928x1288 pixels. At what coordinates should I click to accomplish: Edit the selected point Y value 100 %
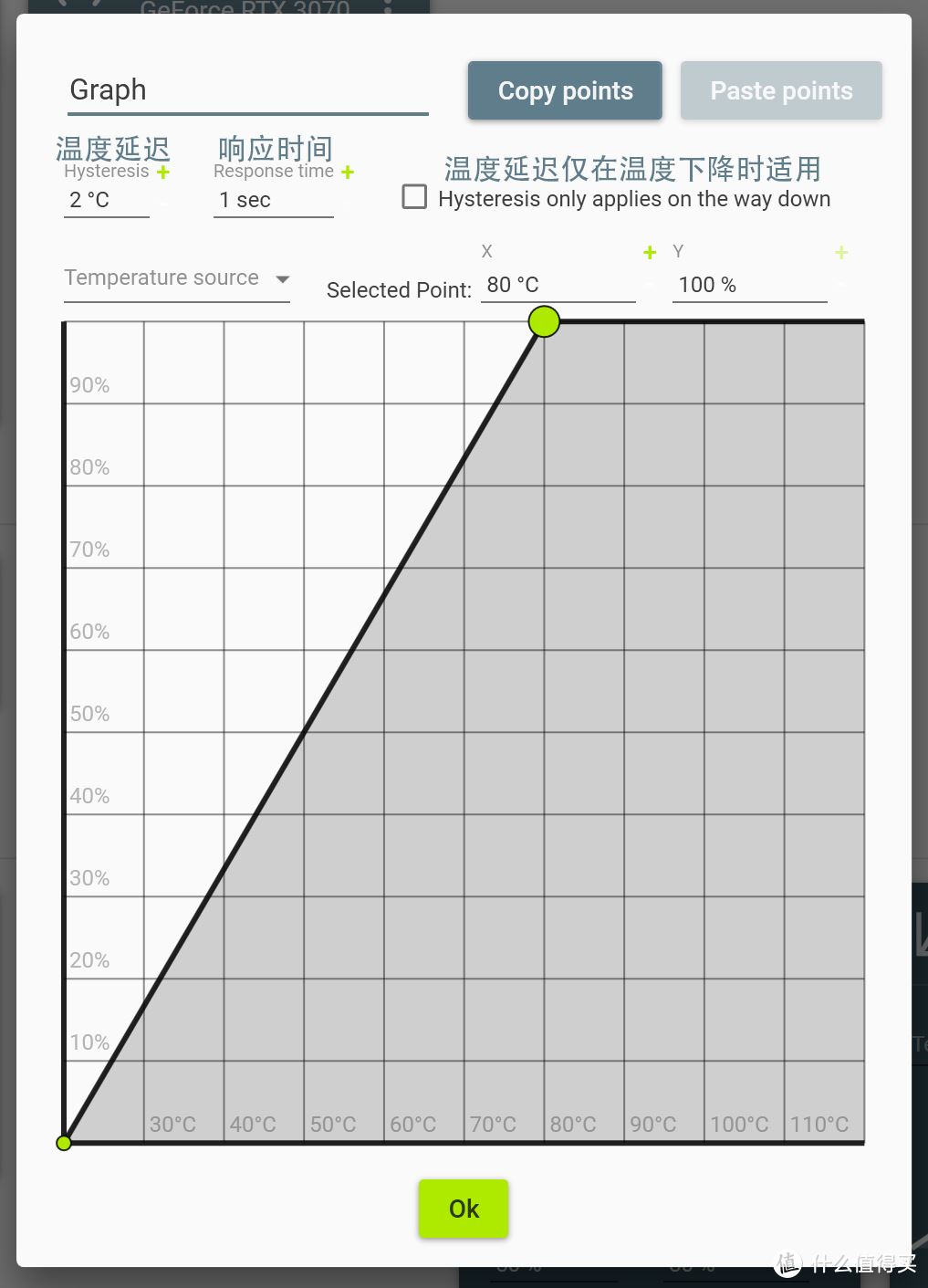tap(750, 285)
